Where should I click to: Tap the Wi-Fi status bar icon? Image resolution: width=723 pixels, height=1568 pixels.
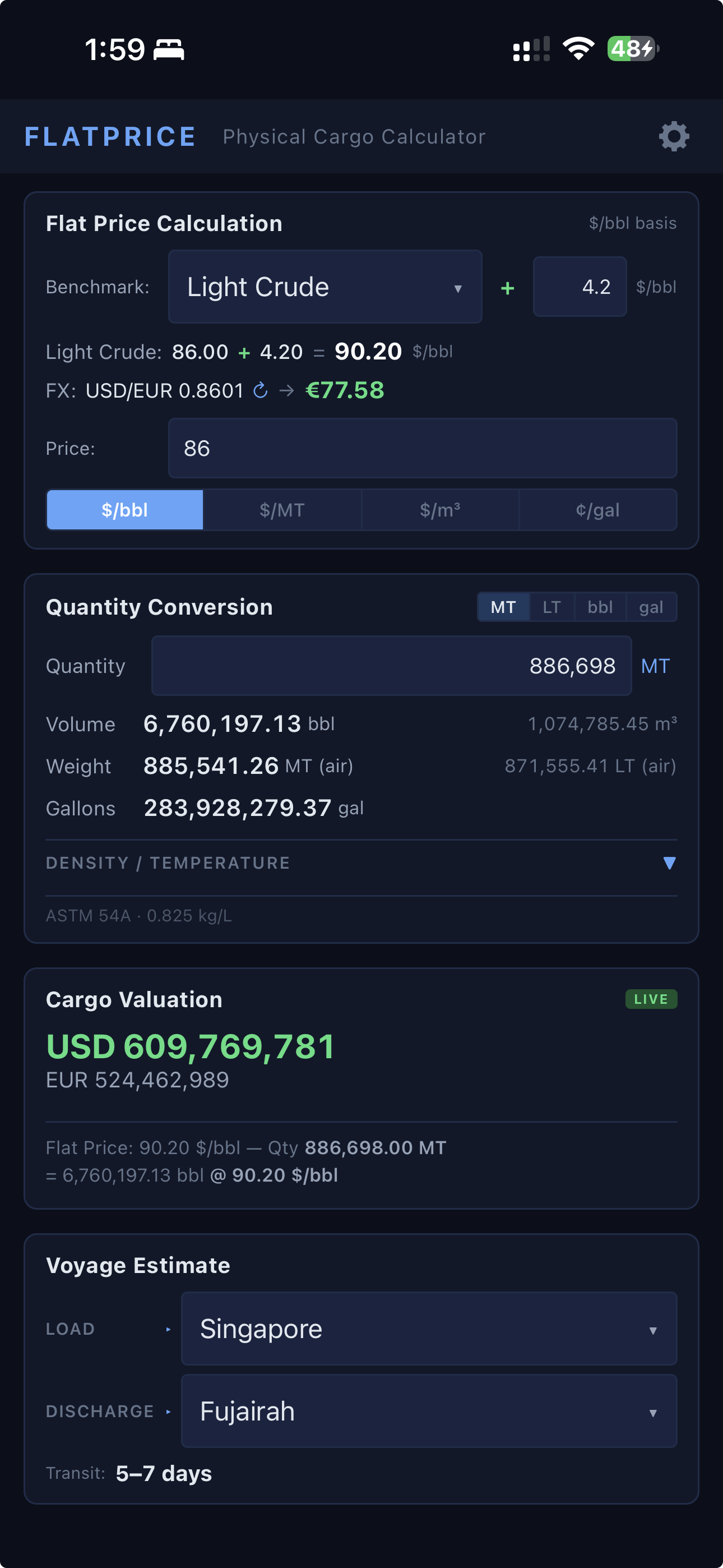pyautogui.click(x=577, y=49)
